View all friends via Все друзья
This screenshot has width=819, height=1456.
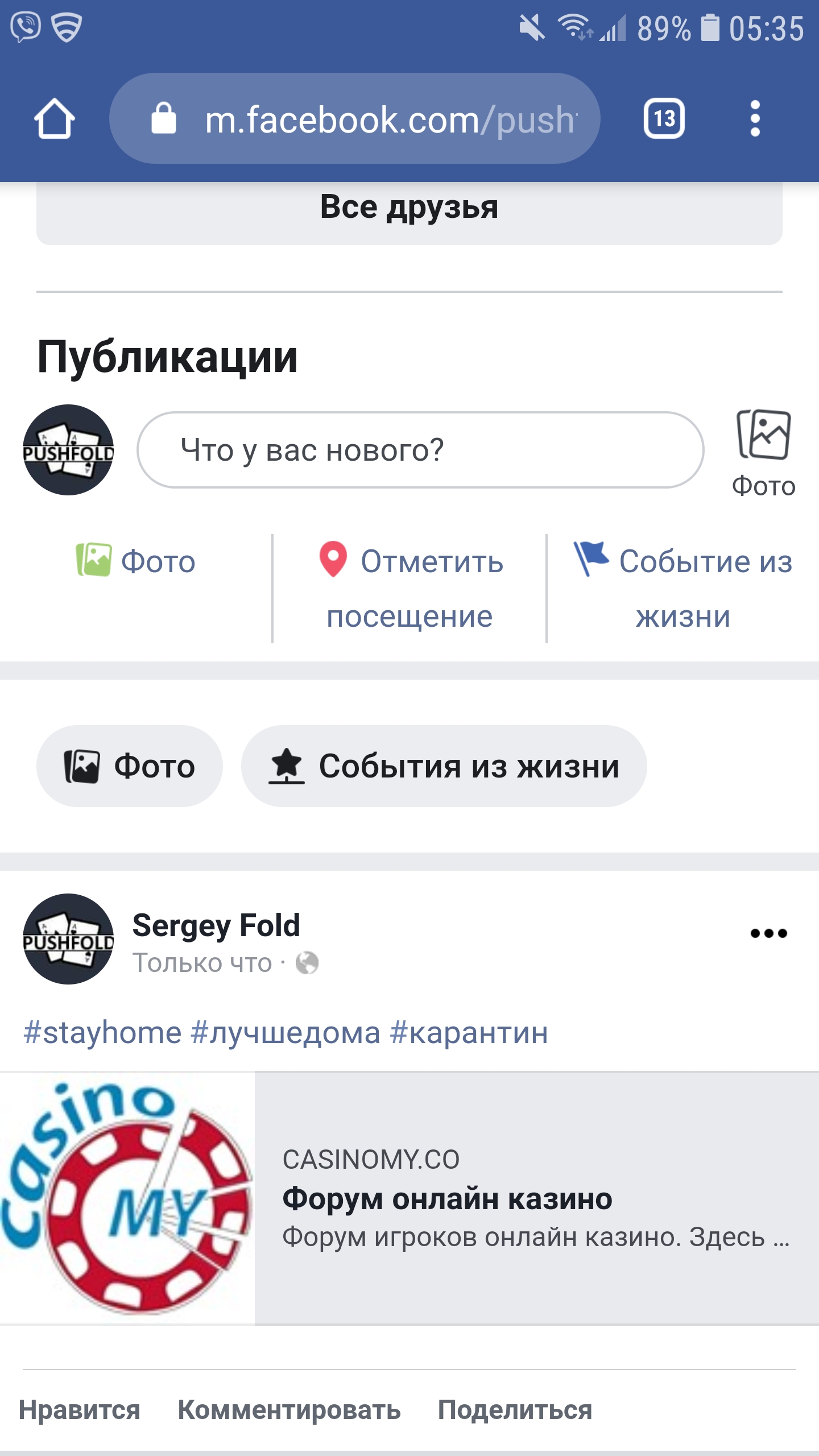[409, 208]
